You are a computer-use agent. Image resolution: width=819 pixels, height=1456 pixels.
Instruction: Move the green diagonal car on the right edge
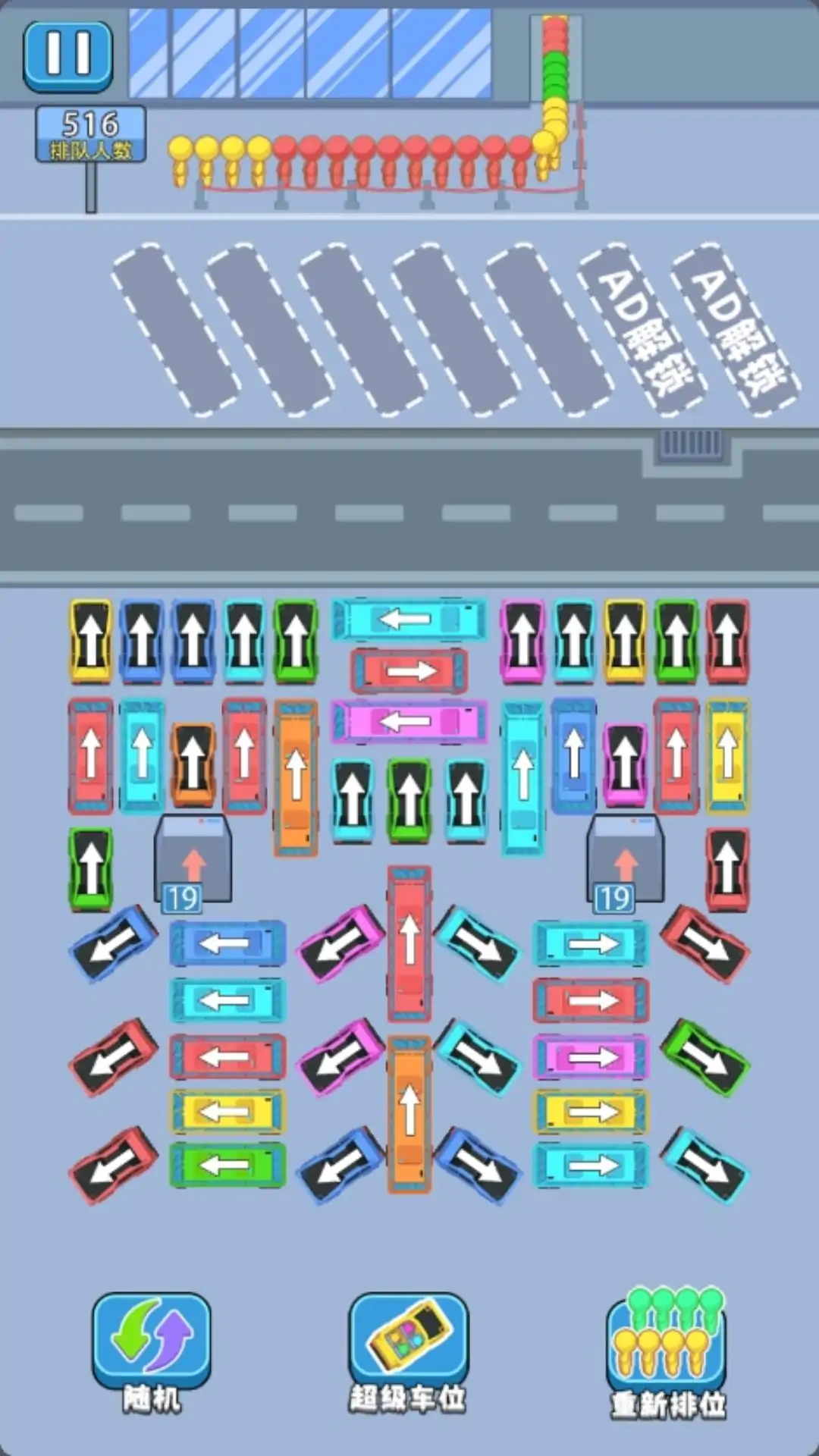705,1058
